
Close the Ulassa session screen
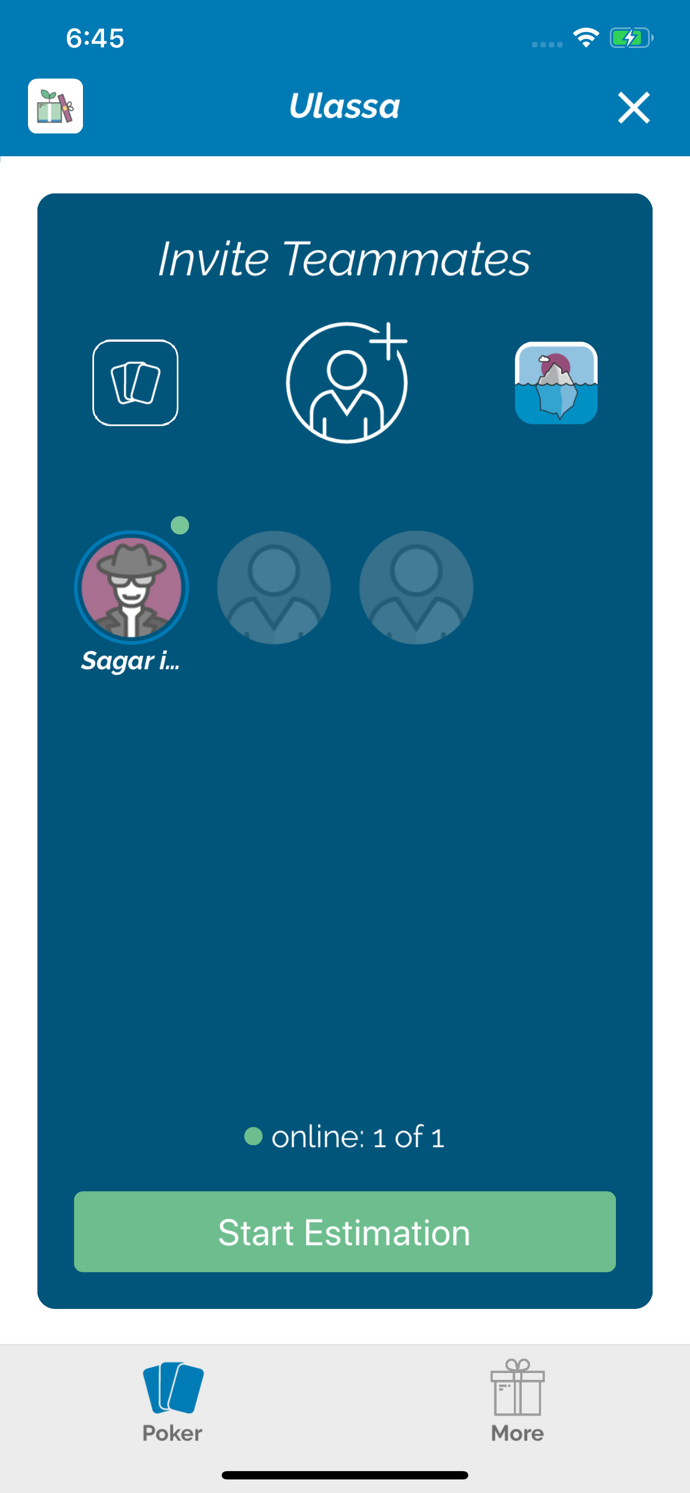pos(633,107)
